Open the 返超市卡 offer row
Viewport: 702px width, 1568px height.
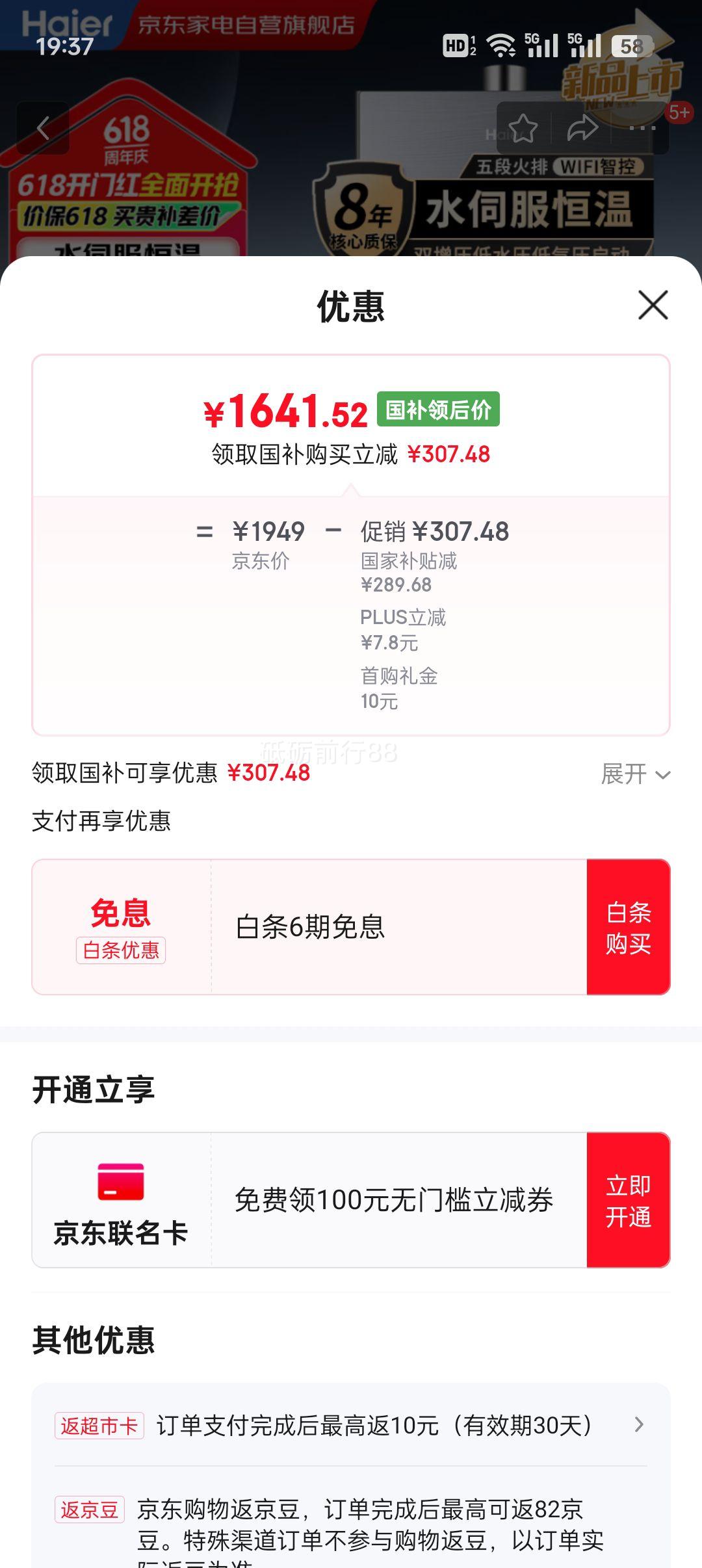[x=351, y=1425]
